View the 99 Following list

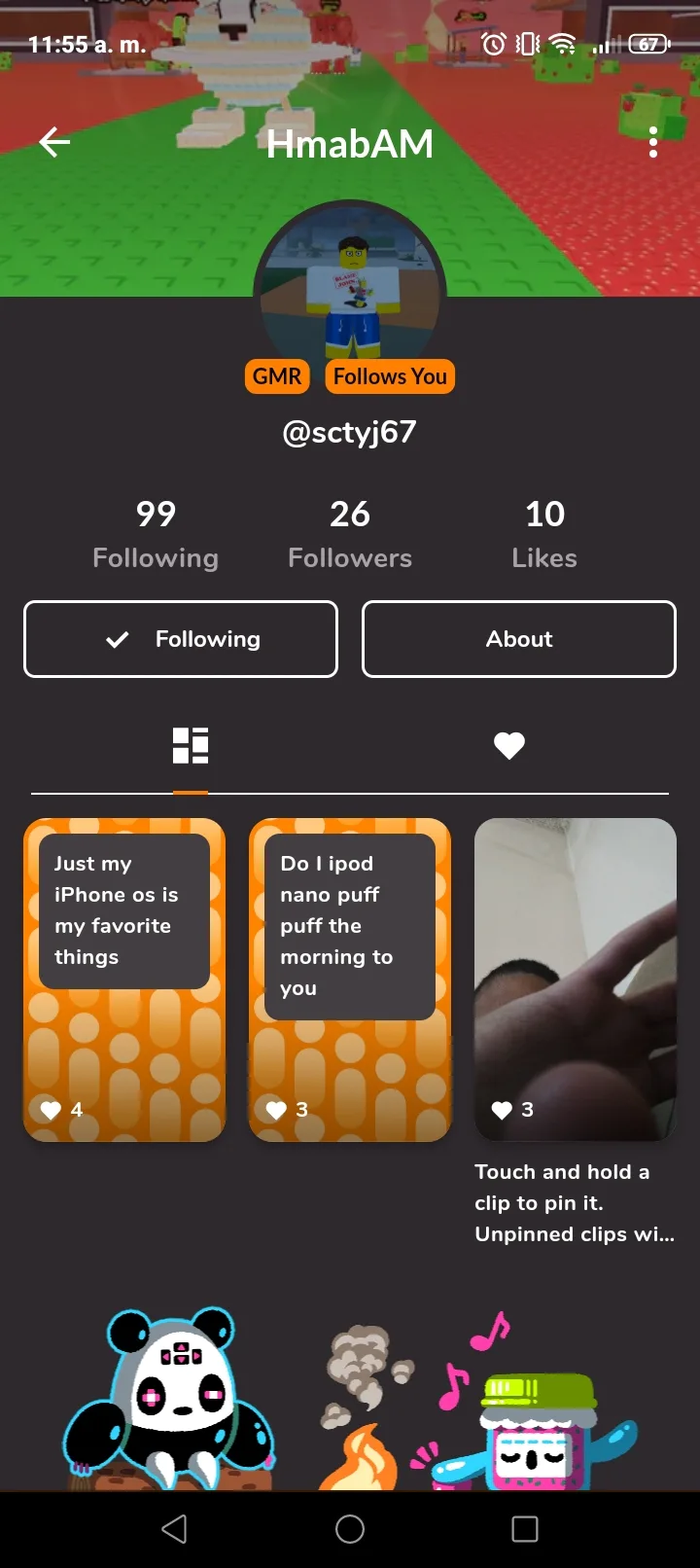[x=156, y=533]
